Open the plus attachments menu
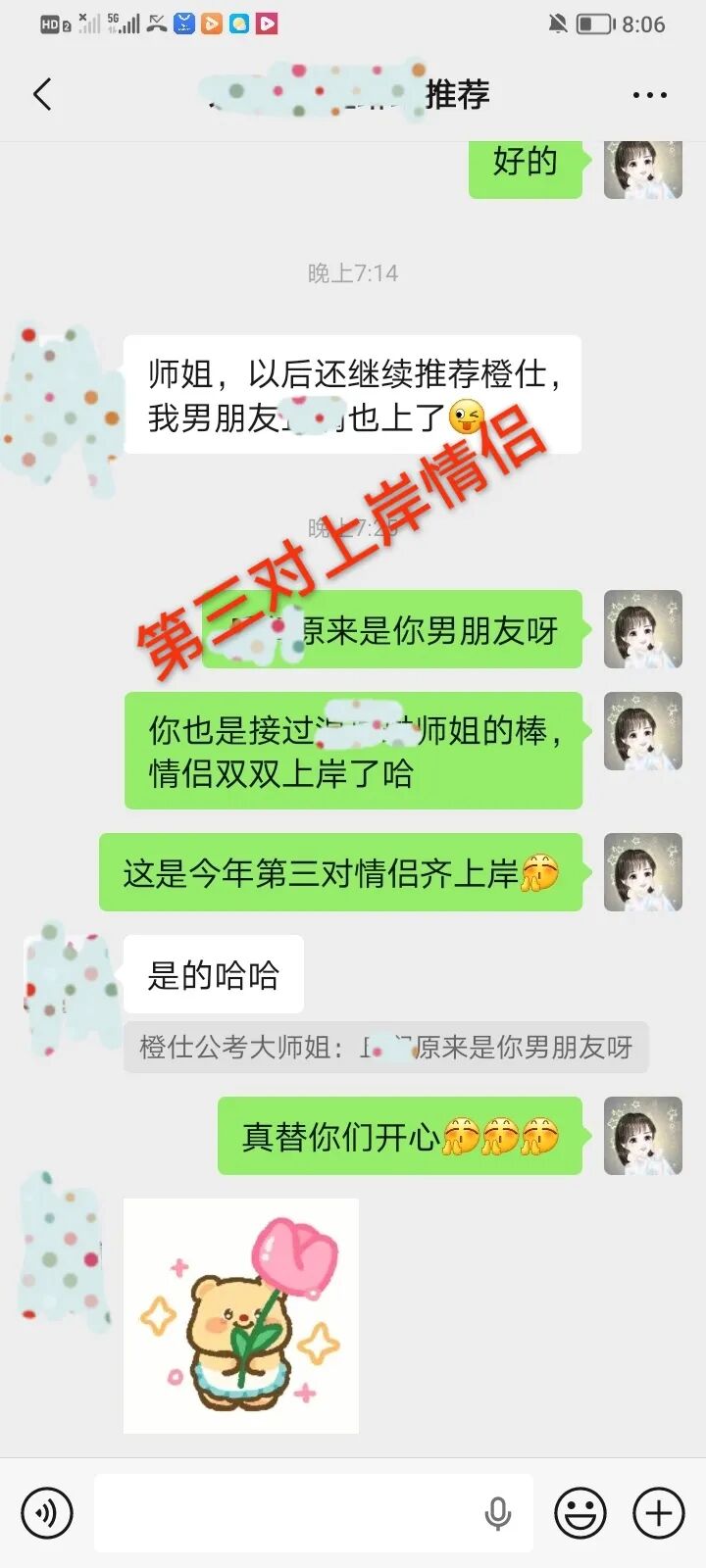Image resolution: width=706 pixels, height=1568 pixels. tap(658, 1513)
